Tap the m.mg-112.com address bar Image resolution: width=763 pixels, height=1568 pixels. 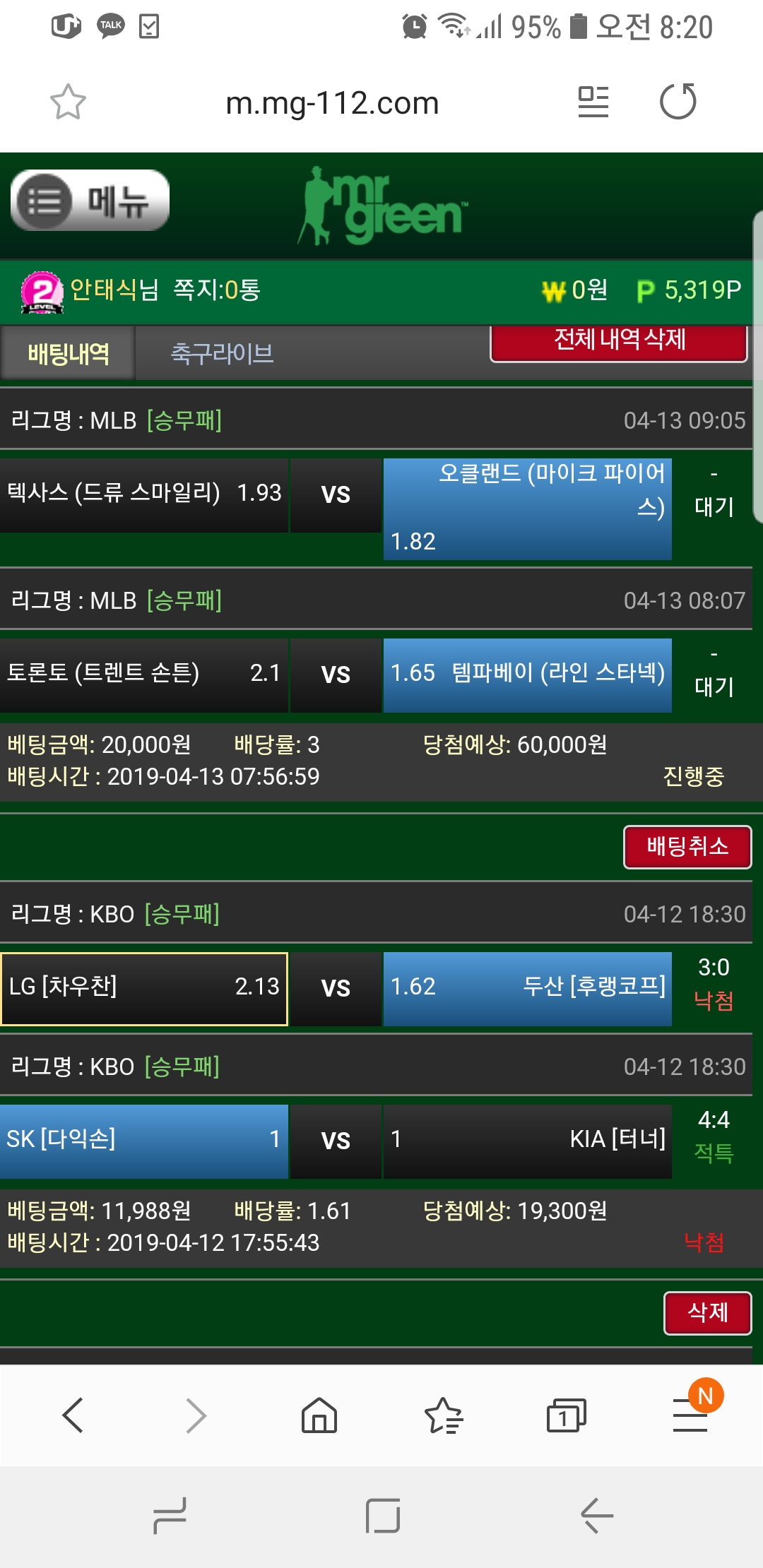tap(332, 104)
